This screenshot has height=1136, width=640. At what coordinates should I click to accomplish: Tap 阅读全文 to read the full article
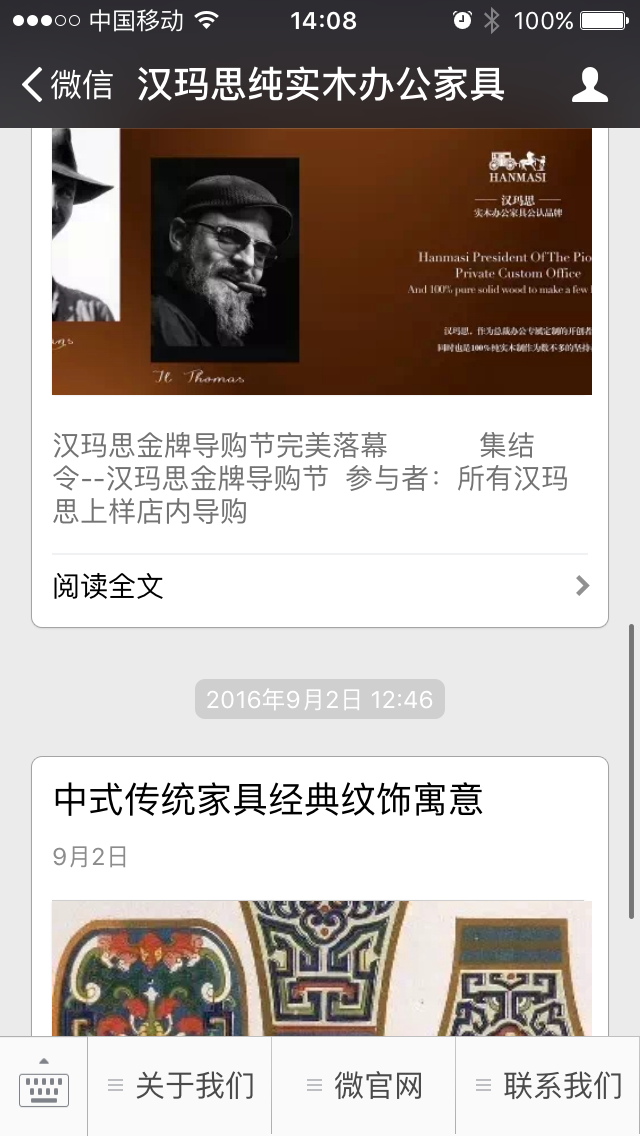pyautogui.click(x=320, y=586)
